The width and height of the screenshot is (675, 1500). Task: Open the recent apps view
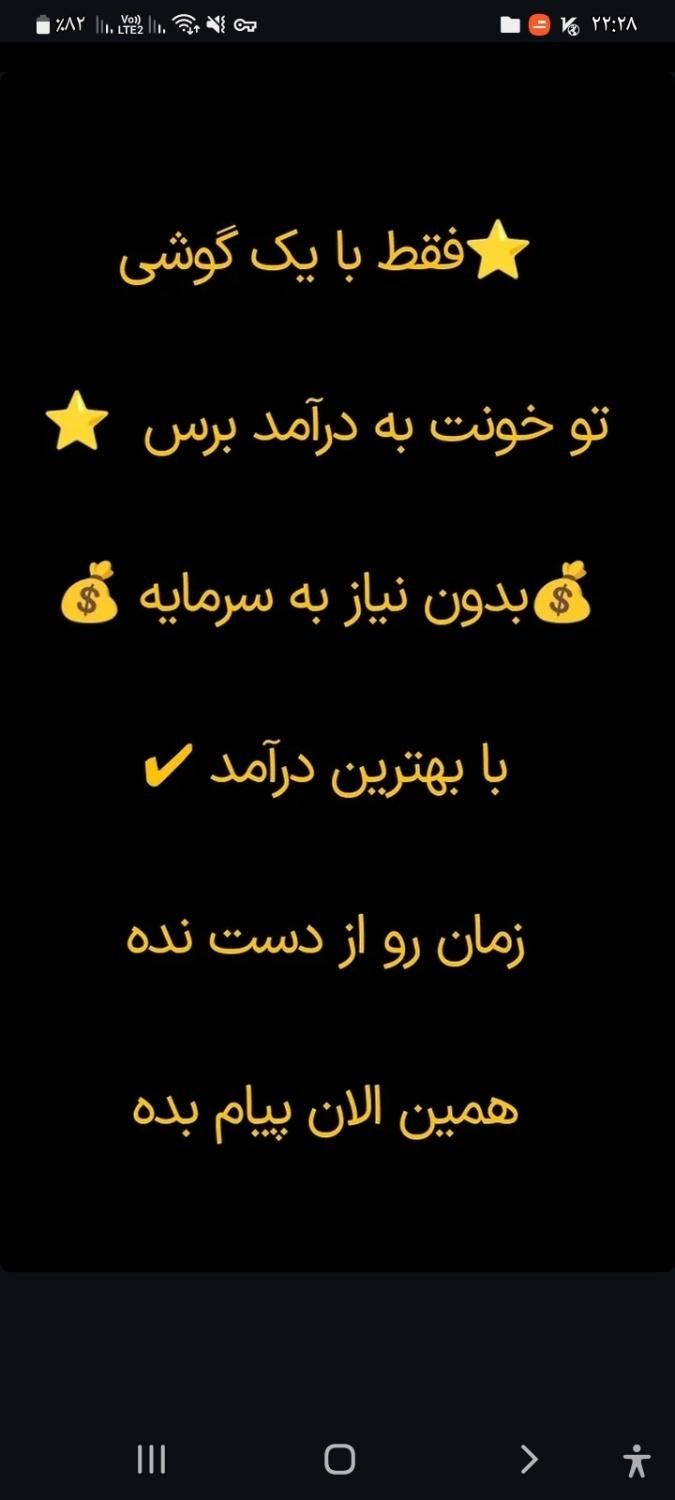click(151, 1460)
